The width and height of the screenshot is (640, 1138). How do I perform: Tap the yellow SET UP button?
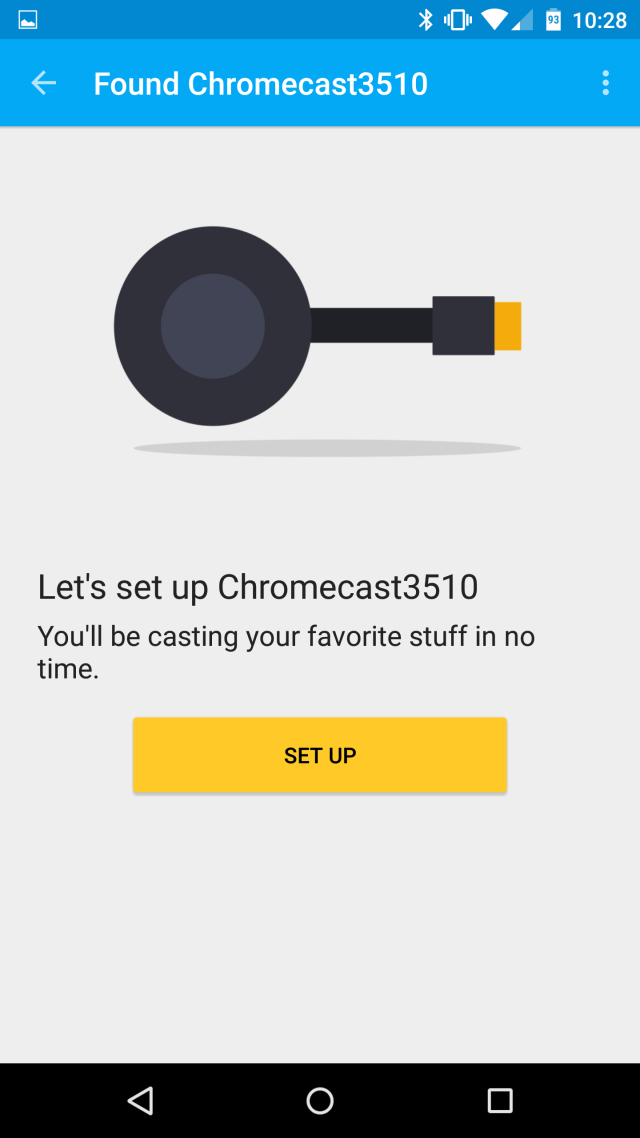pyautogui.click(x=320, y=755)
